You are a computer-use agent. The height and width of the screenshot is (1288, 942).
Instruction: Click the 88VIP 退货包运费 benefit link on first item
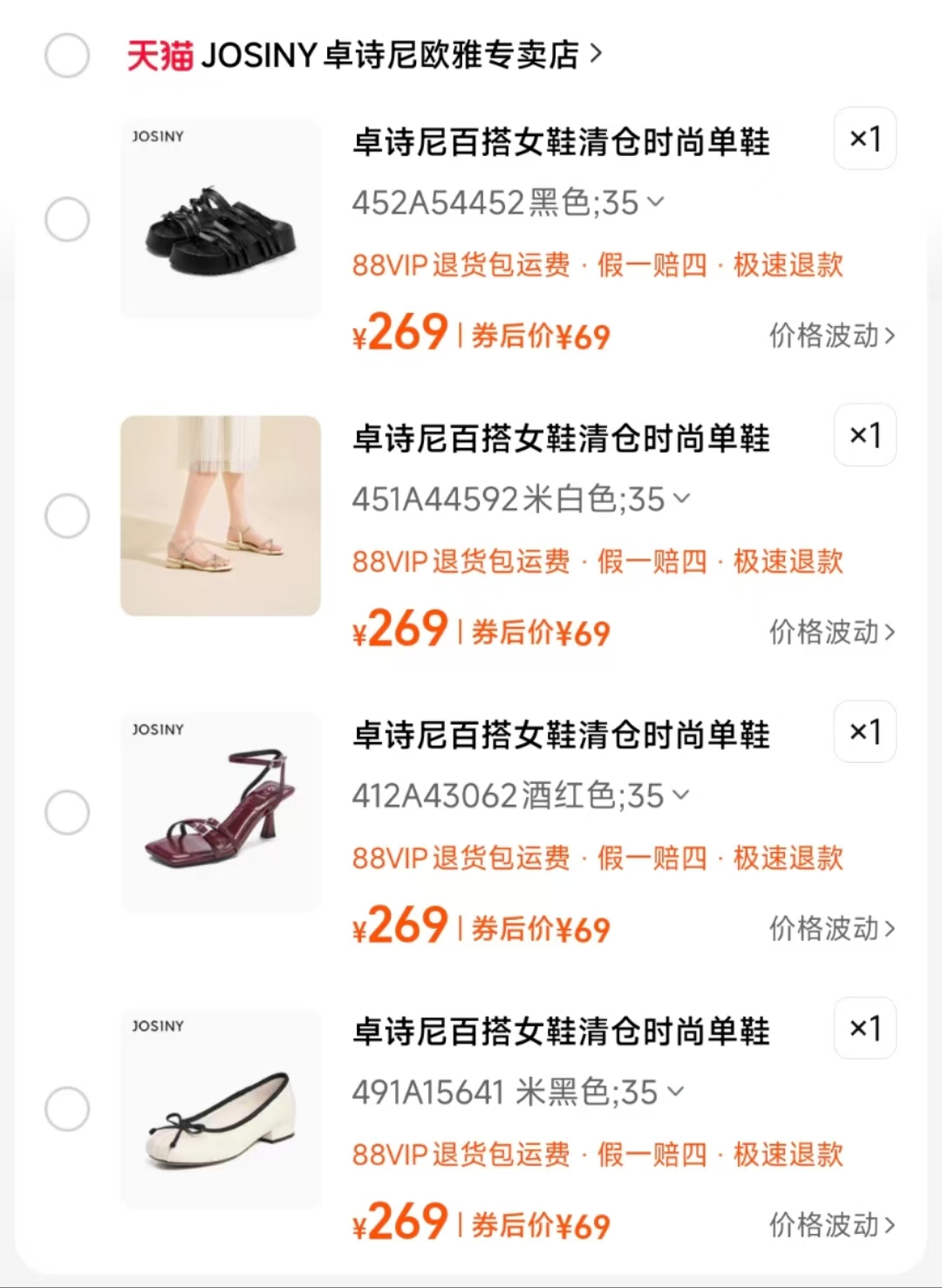coord(460,266)
